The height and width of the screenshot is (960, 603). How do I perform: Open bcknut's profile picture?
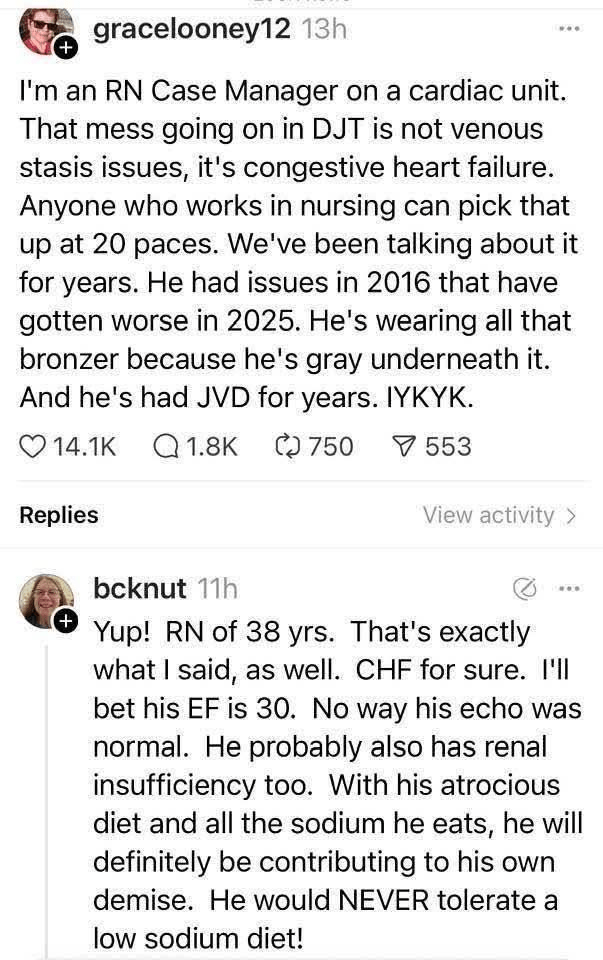click(45, 599)
